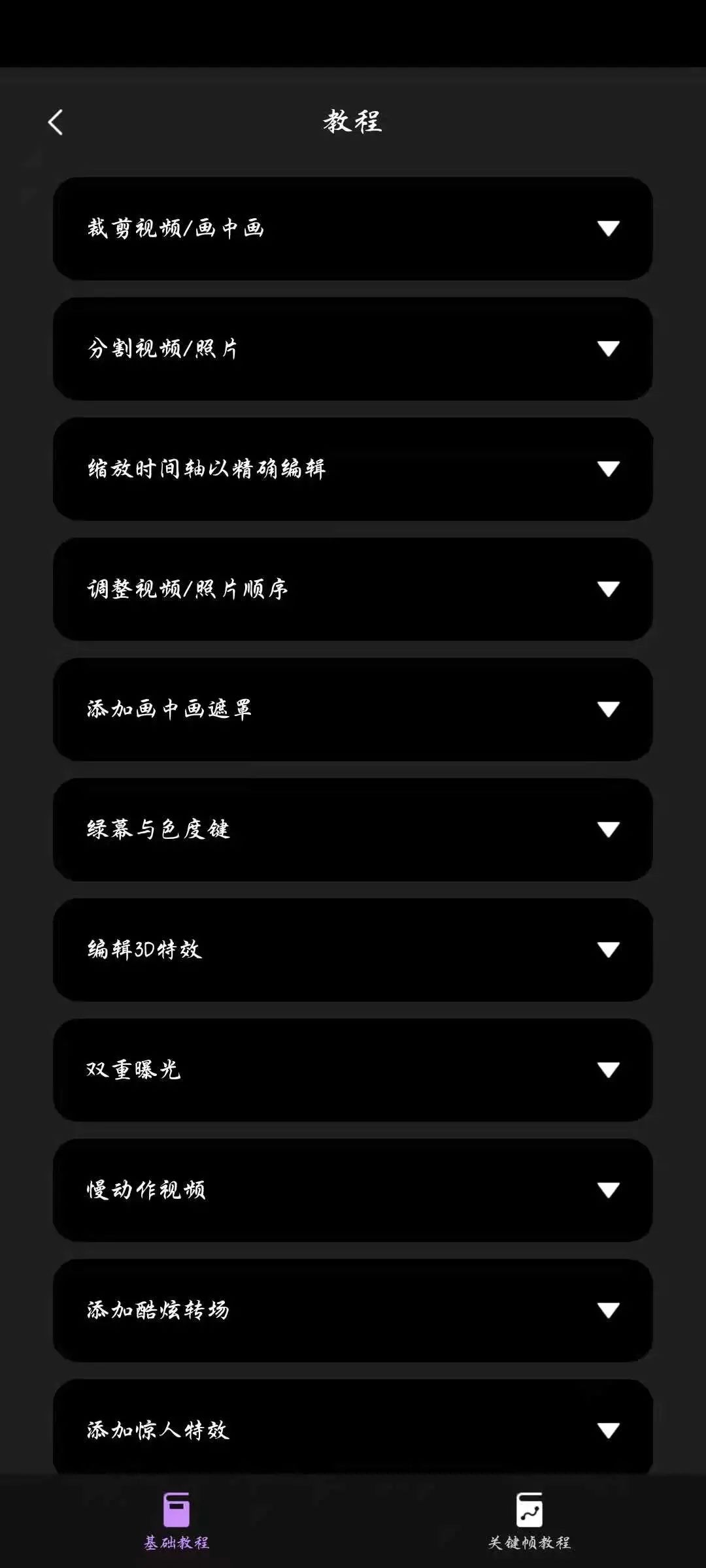Expand the 绿幕与色度键 tutorial
706x1568 pixels.
pos(608,829)
